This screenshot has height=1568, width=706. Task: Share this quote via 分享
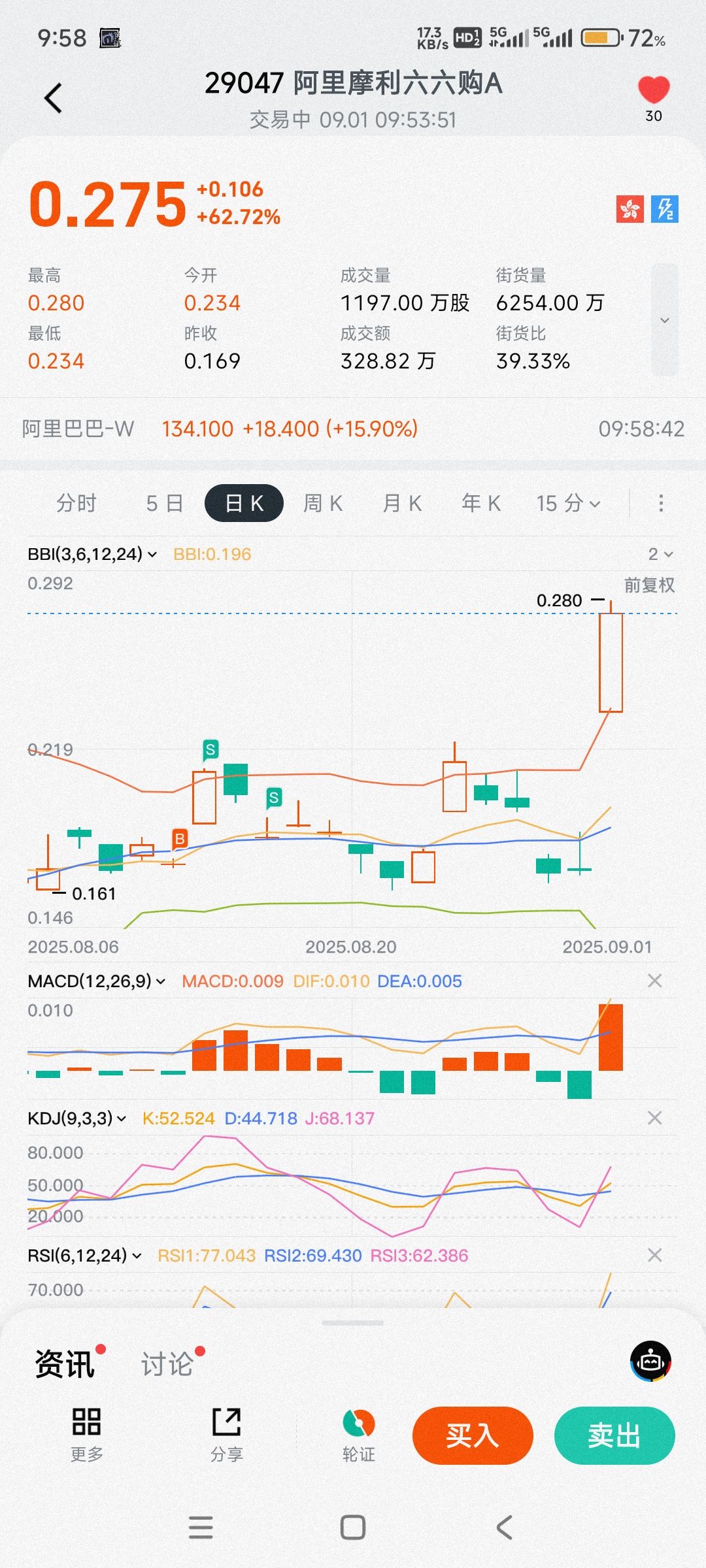pyautogui.click(x=226, y=1435)
